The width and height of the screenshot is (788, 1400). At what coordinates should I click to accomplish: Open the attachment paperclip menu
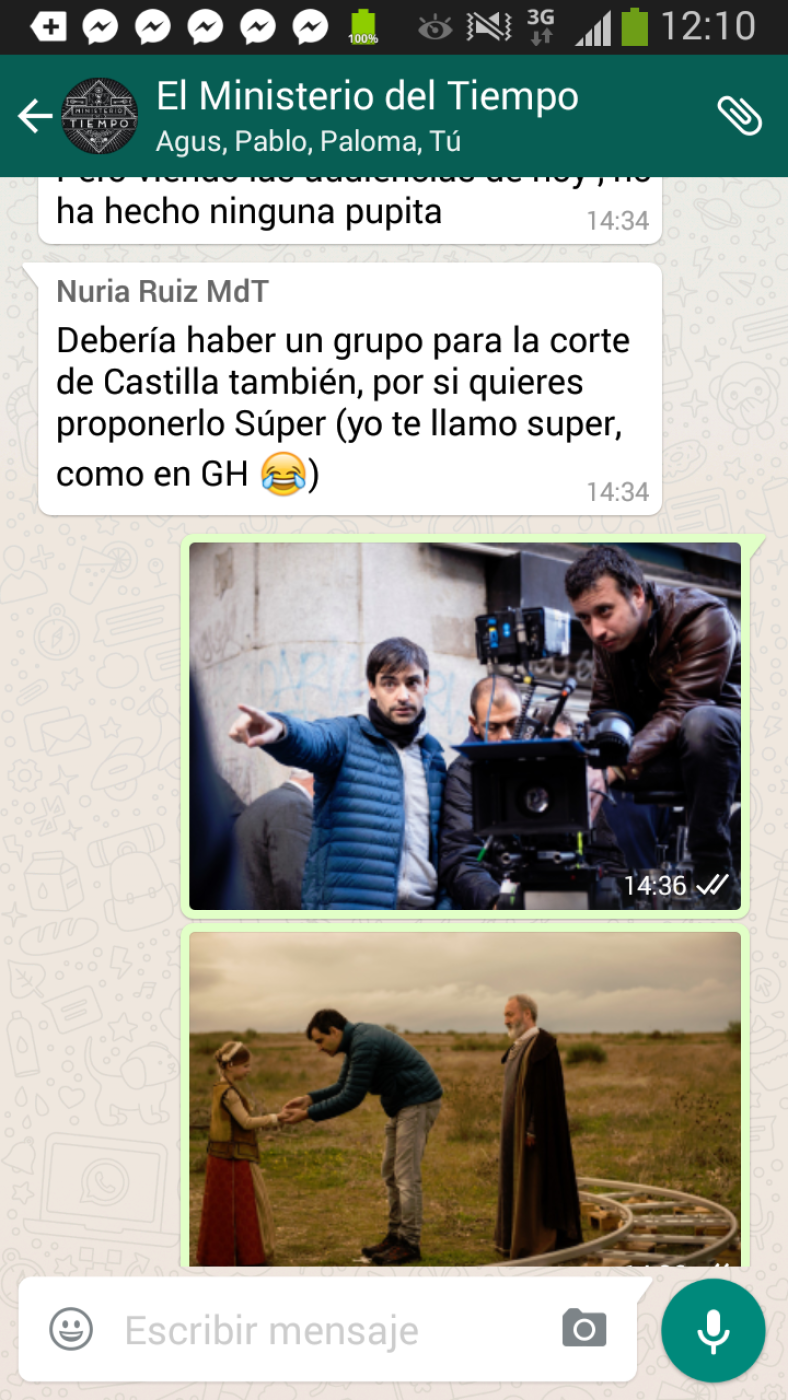(x=741, y=113)
